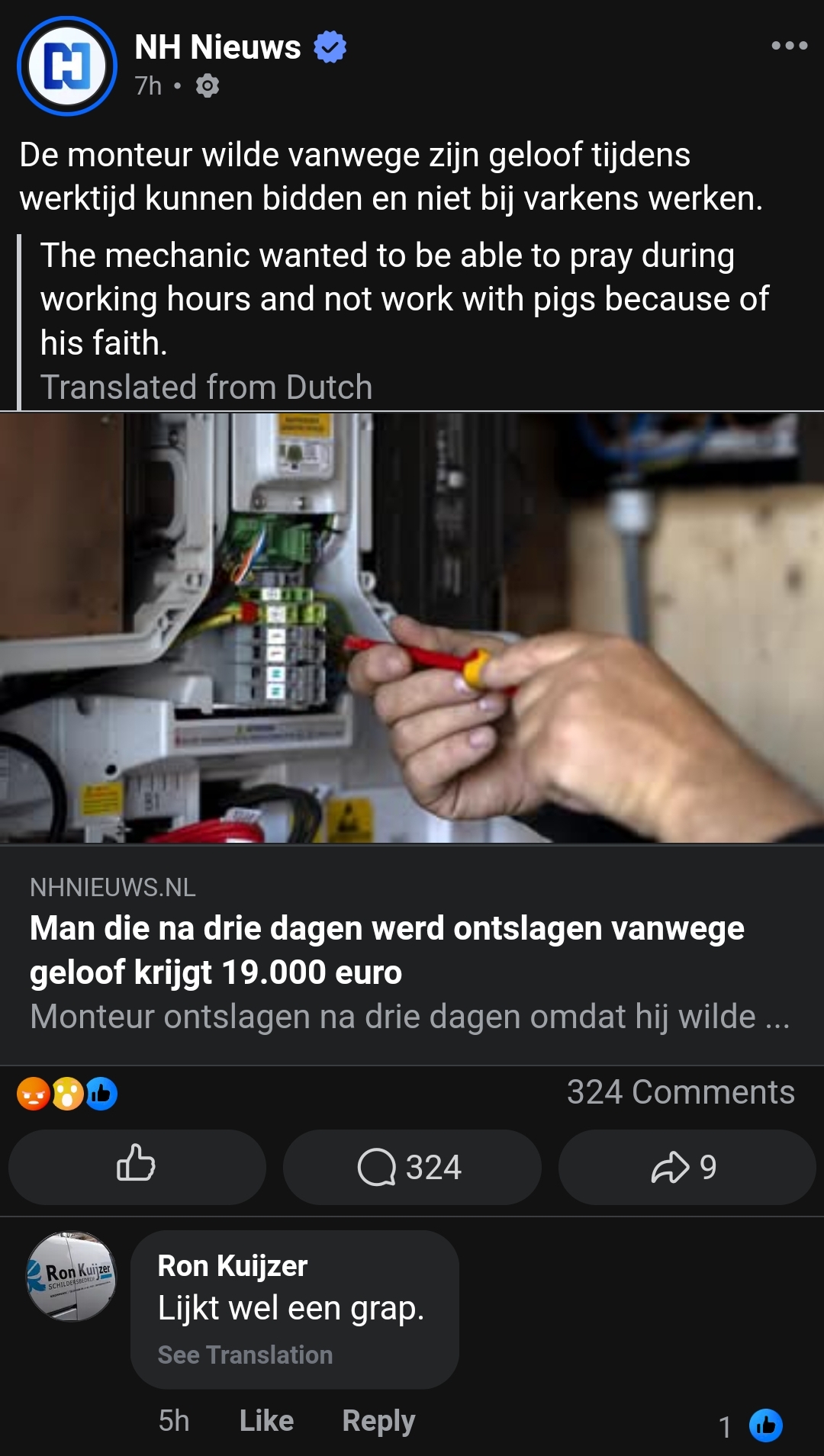Image resolution: width=824 pixels, height=1456 pixels.
Task: Open Ron Kuijzer's name link
Action: [232, 1266]
